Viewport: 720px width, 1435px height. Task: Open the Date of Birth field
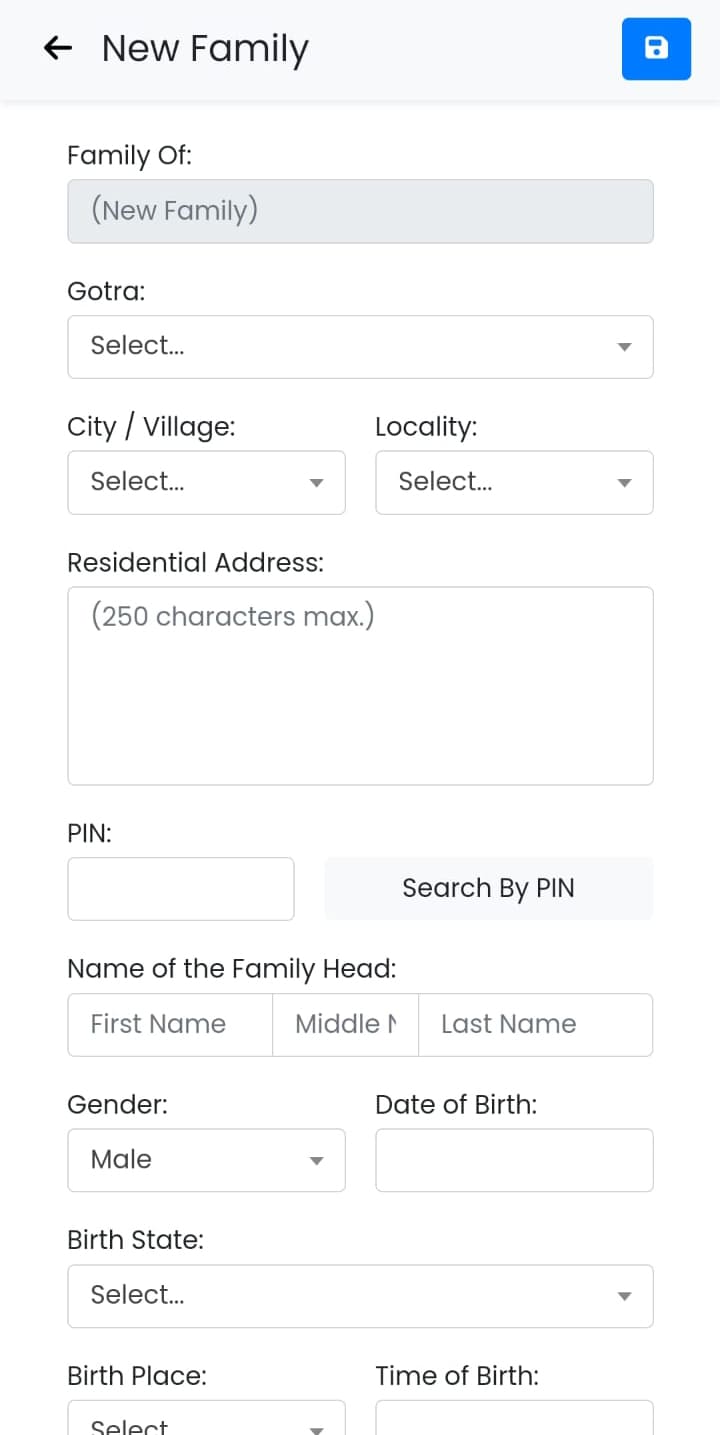[x=514, y=1160]
